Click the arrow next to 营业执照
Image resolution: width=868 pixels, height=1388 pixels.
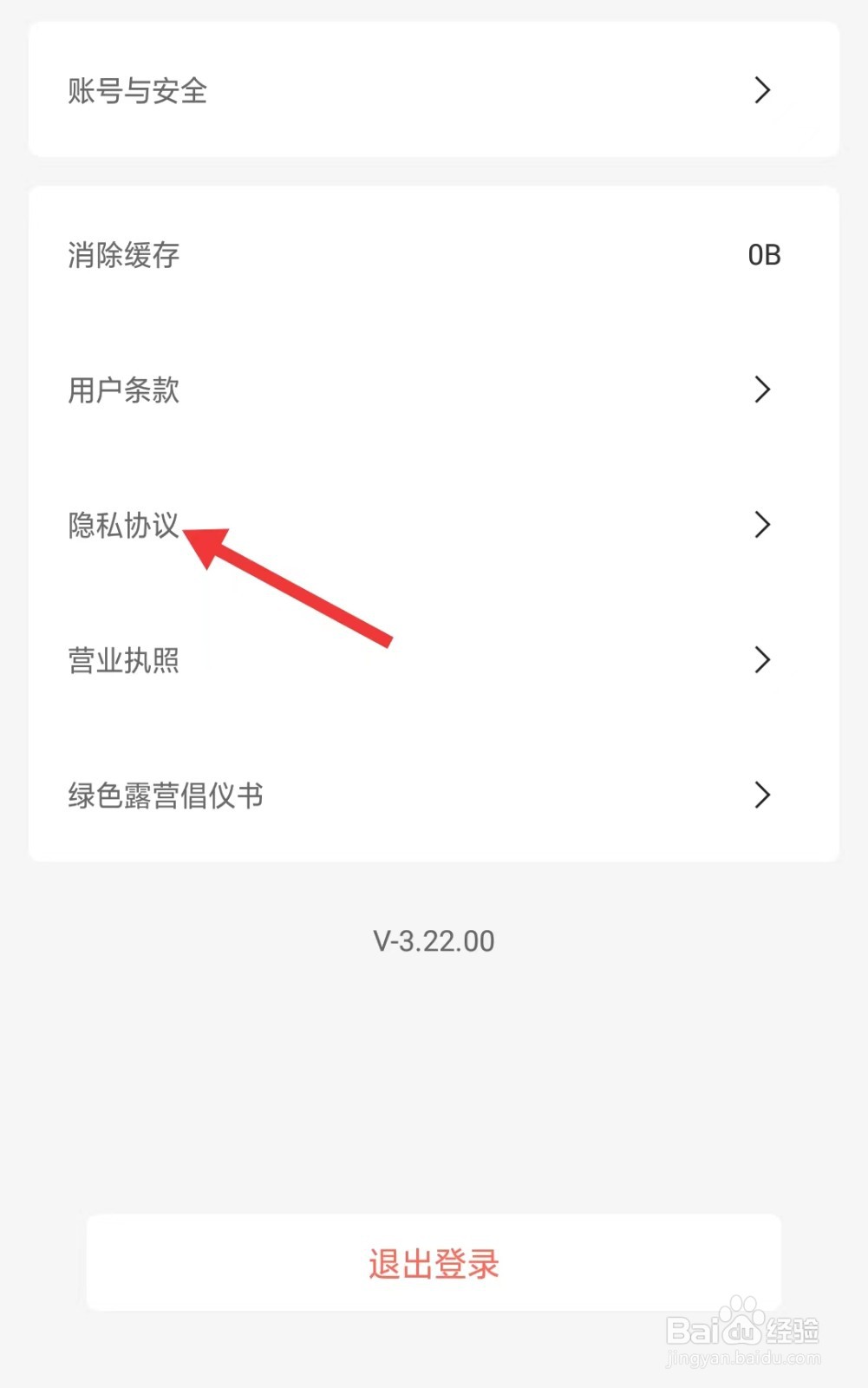click(x=762, y=660)
